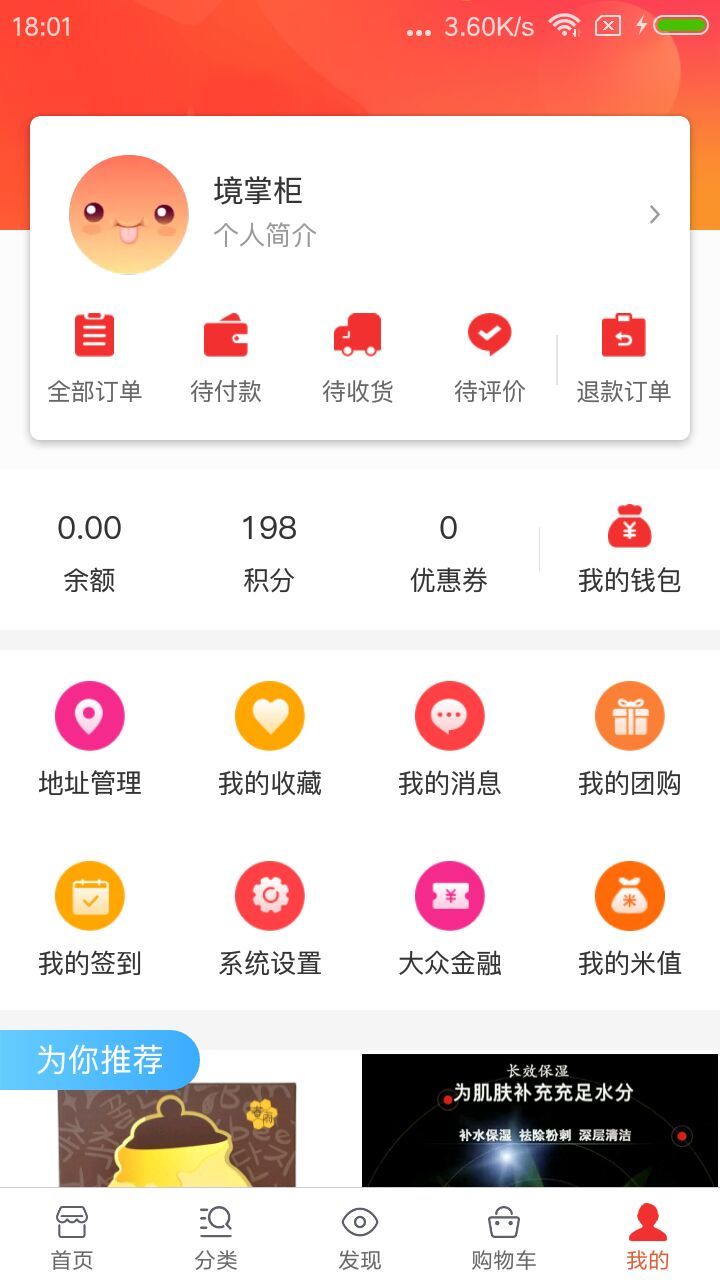Open the recommended skincare hydration product
This screenshot has height=1280, width=720.
[540, 1120]
